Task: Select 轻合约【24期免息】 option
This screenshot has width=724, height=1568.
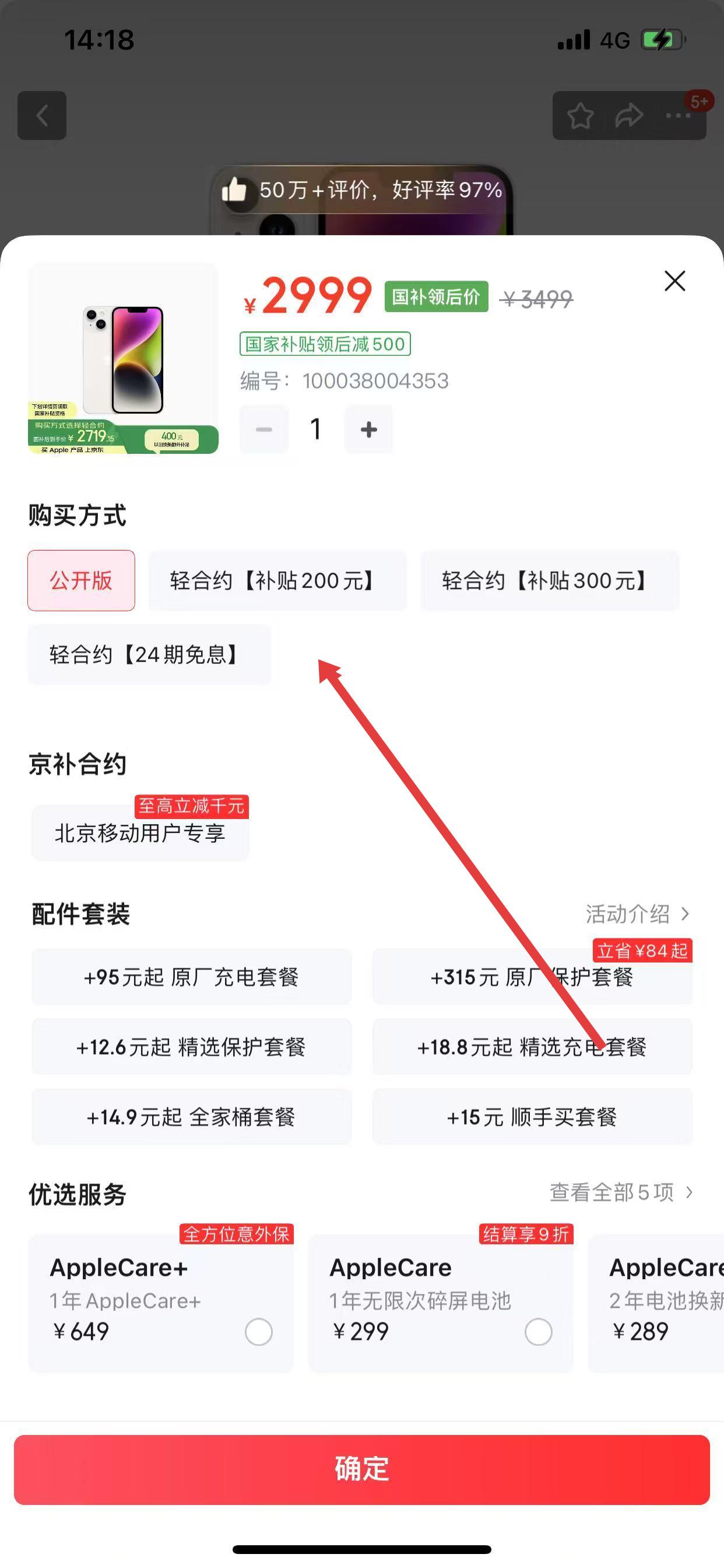Action: point(149,655)
